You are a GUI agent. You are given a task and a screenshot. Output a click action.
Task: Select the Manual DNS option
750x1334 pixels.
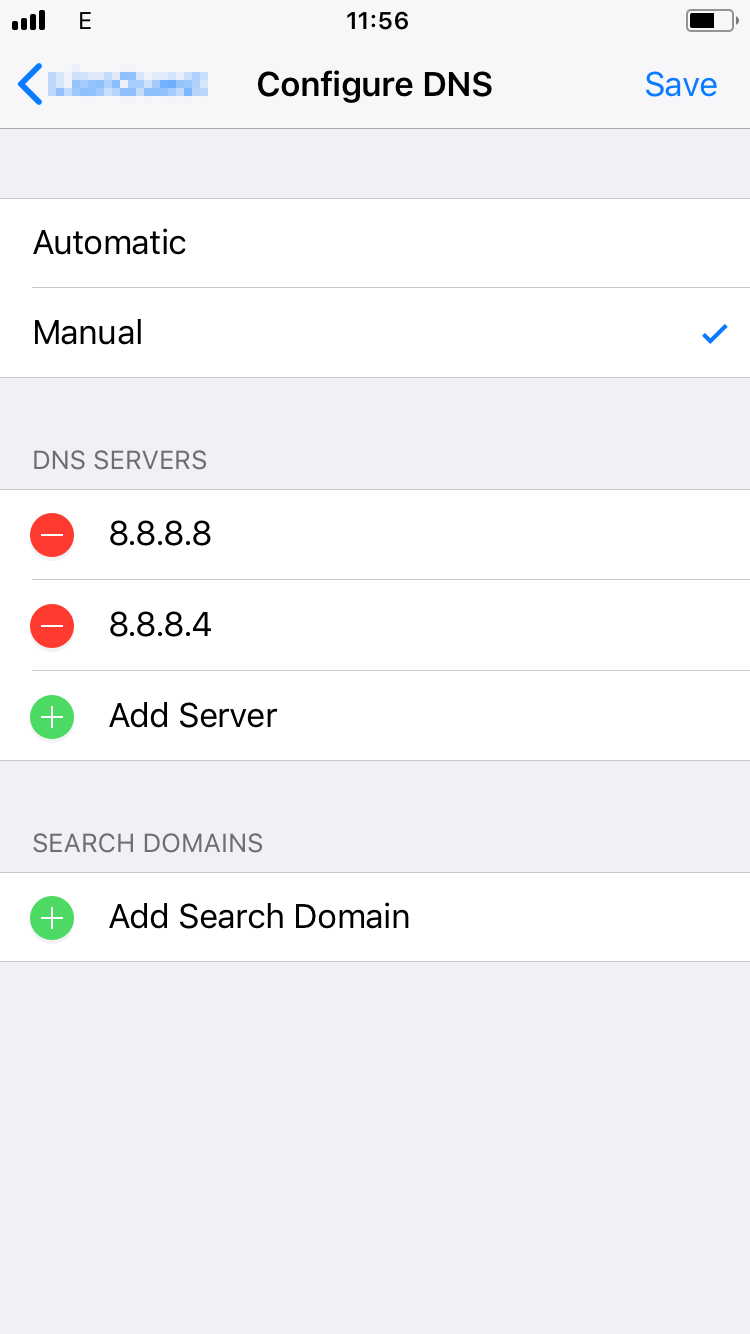pyautogui.click(x=375, y=333)
